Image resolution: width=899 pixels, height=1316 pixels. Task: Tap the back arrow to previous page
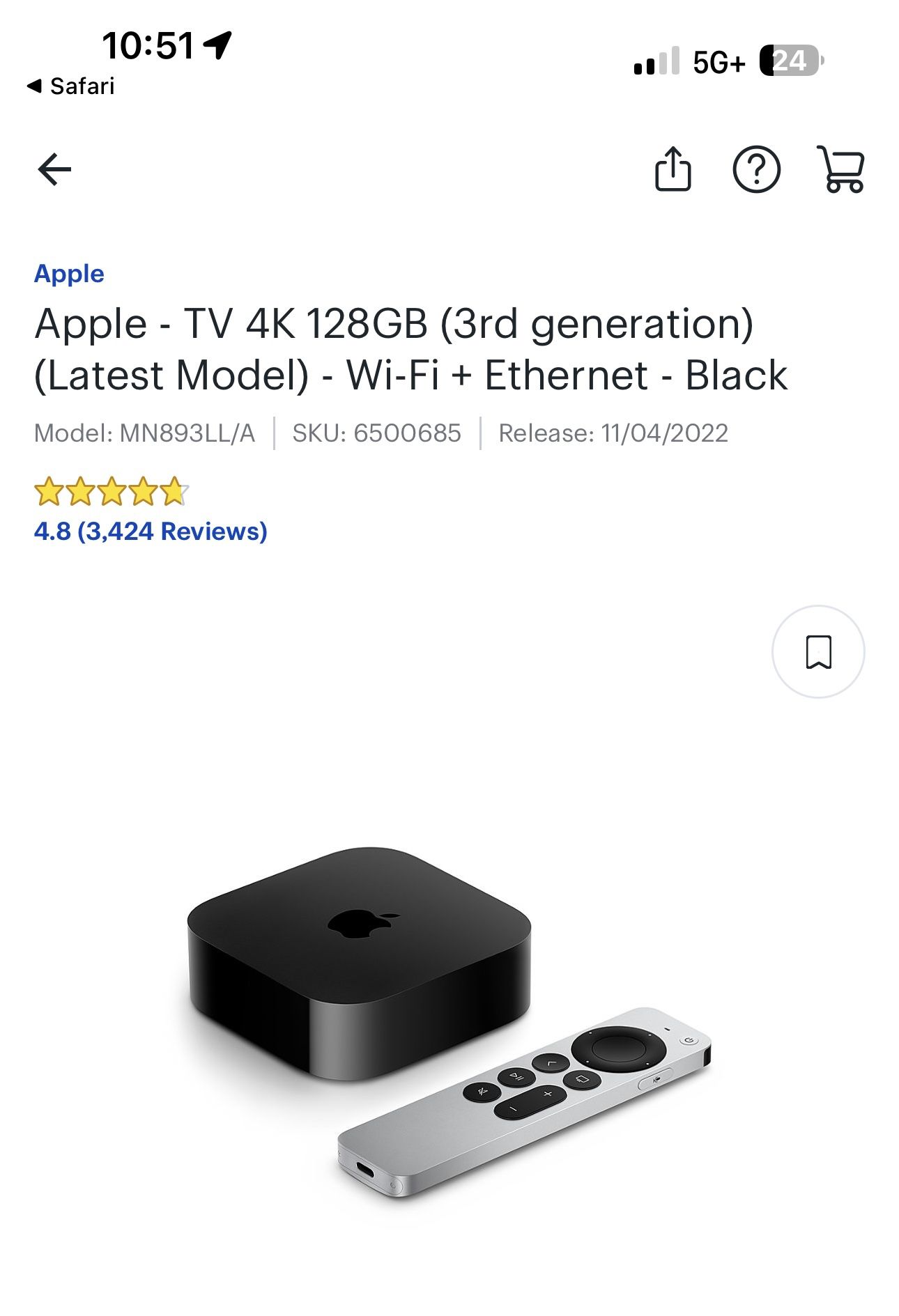(56, 169)
